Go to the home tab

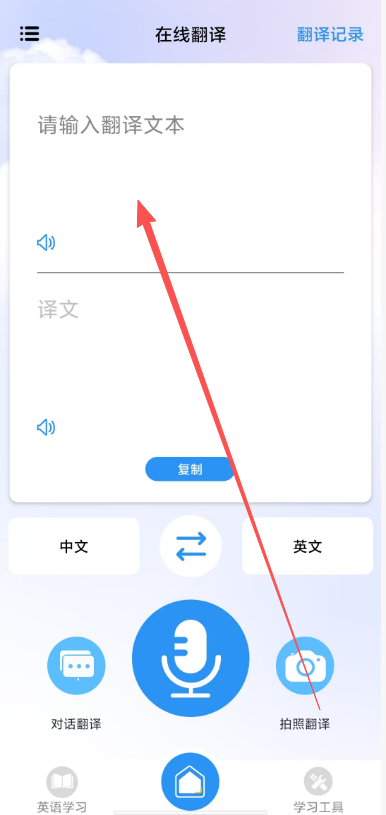pos(190,782)
